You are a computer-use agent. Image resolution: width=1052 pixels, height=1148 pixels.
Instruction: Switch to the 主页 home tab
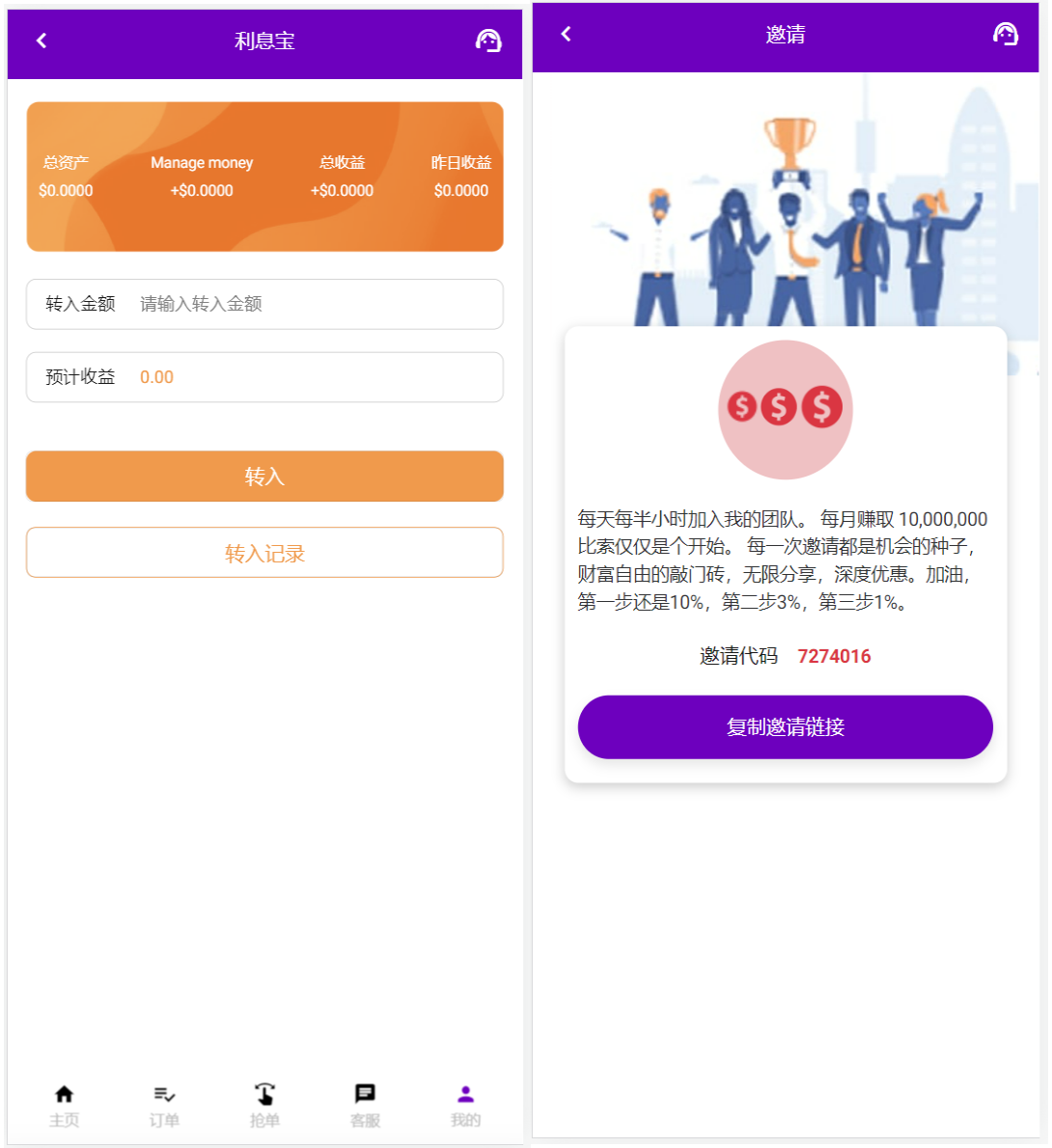click(x=64, y=1105)
